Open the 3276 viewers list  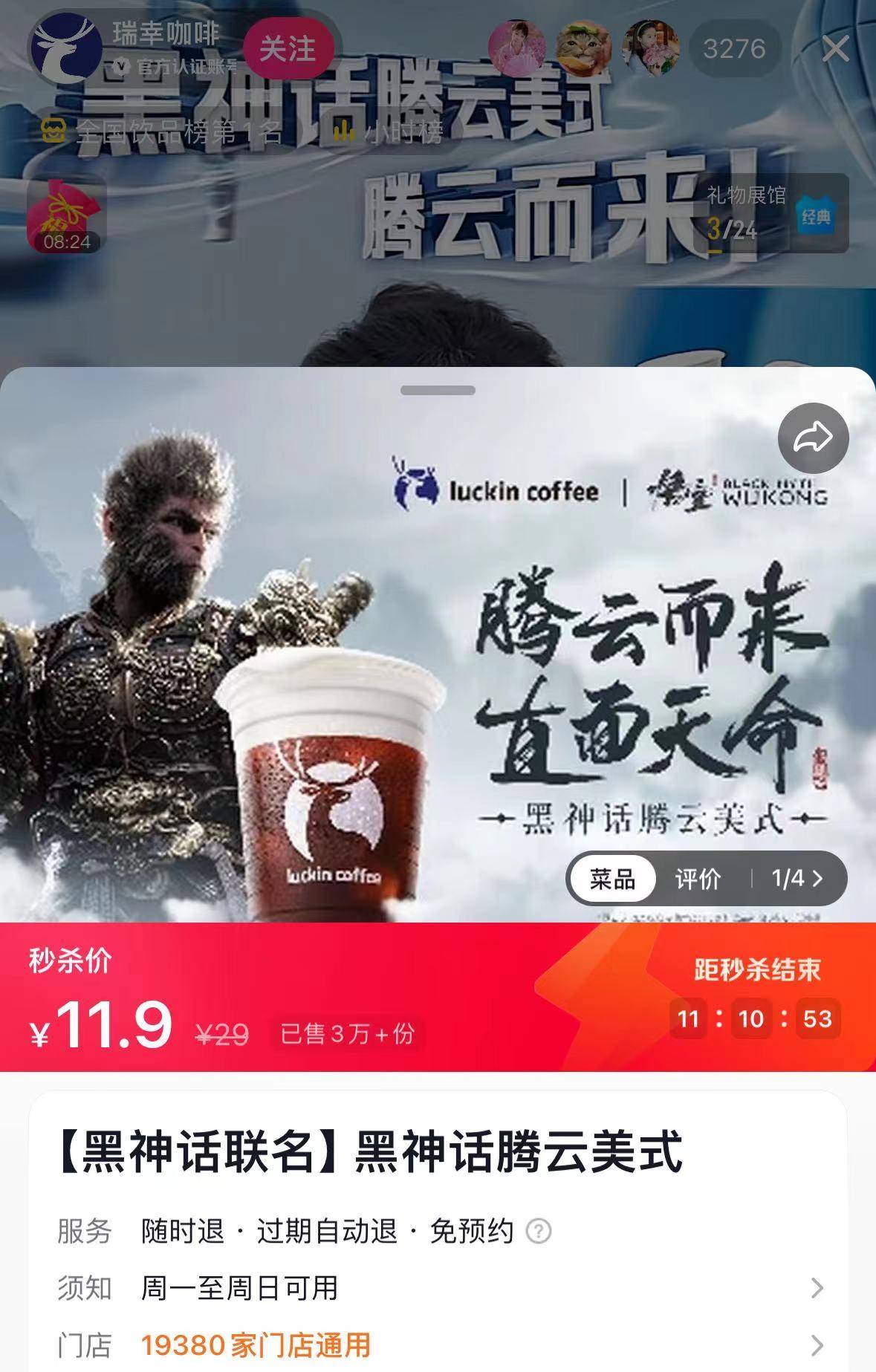[x=734, y=49]
